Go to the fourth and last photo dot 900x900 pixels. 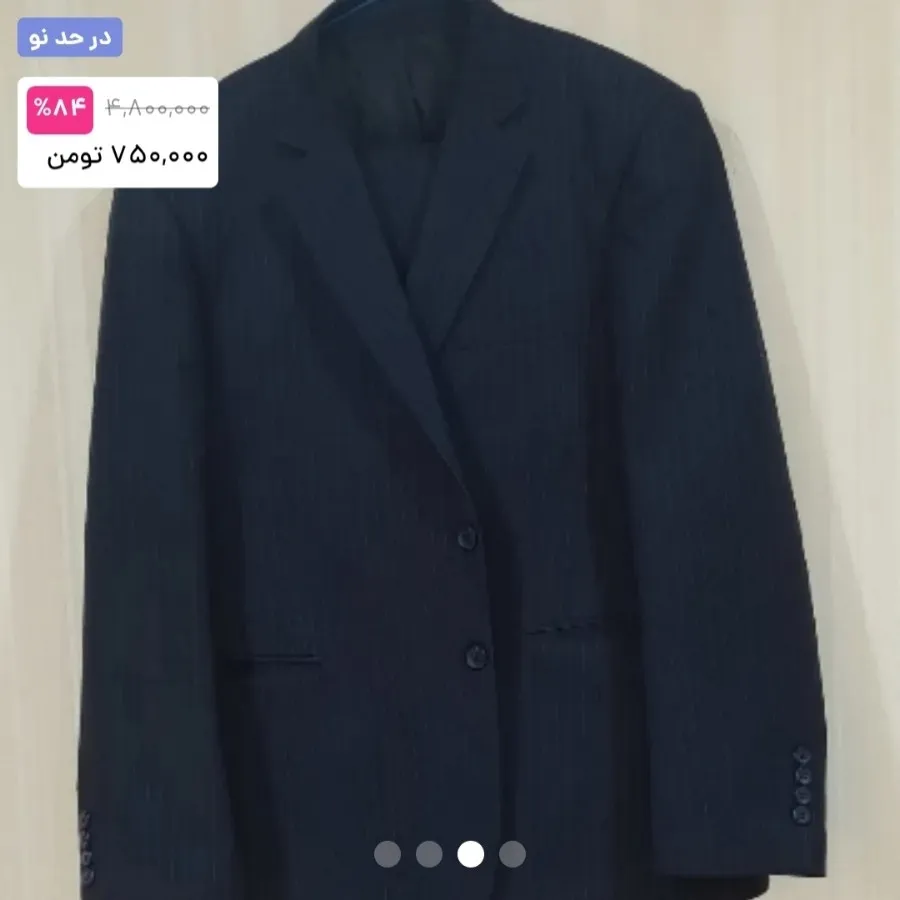(x=512, y=854)
